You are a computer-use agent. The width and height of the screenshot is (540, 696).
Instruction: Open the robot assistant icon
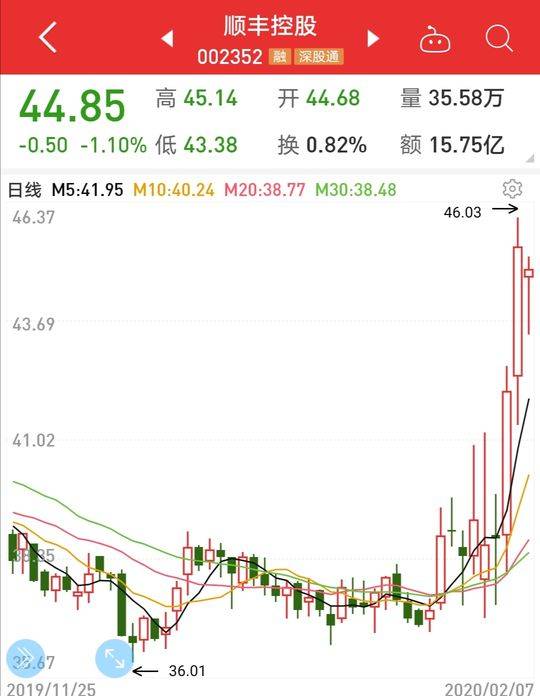(435, 40)
